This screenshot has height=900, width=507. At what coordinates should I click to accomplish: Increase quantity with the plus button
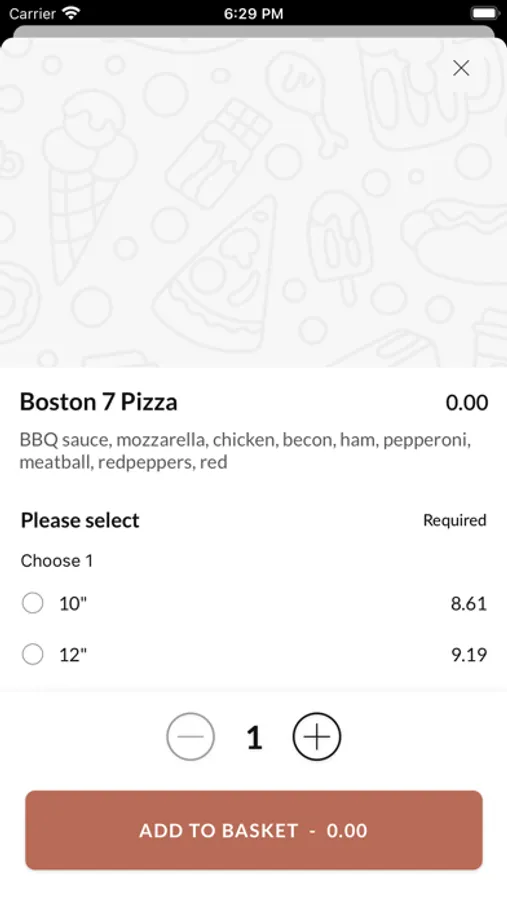click(x=317, y=736)
